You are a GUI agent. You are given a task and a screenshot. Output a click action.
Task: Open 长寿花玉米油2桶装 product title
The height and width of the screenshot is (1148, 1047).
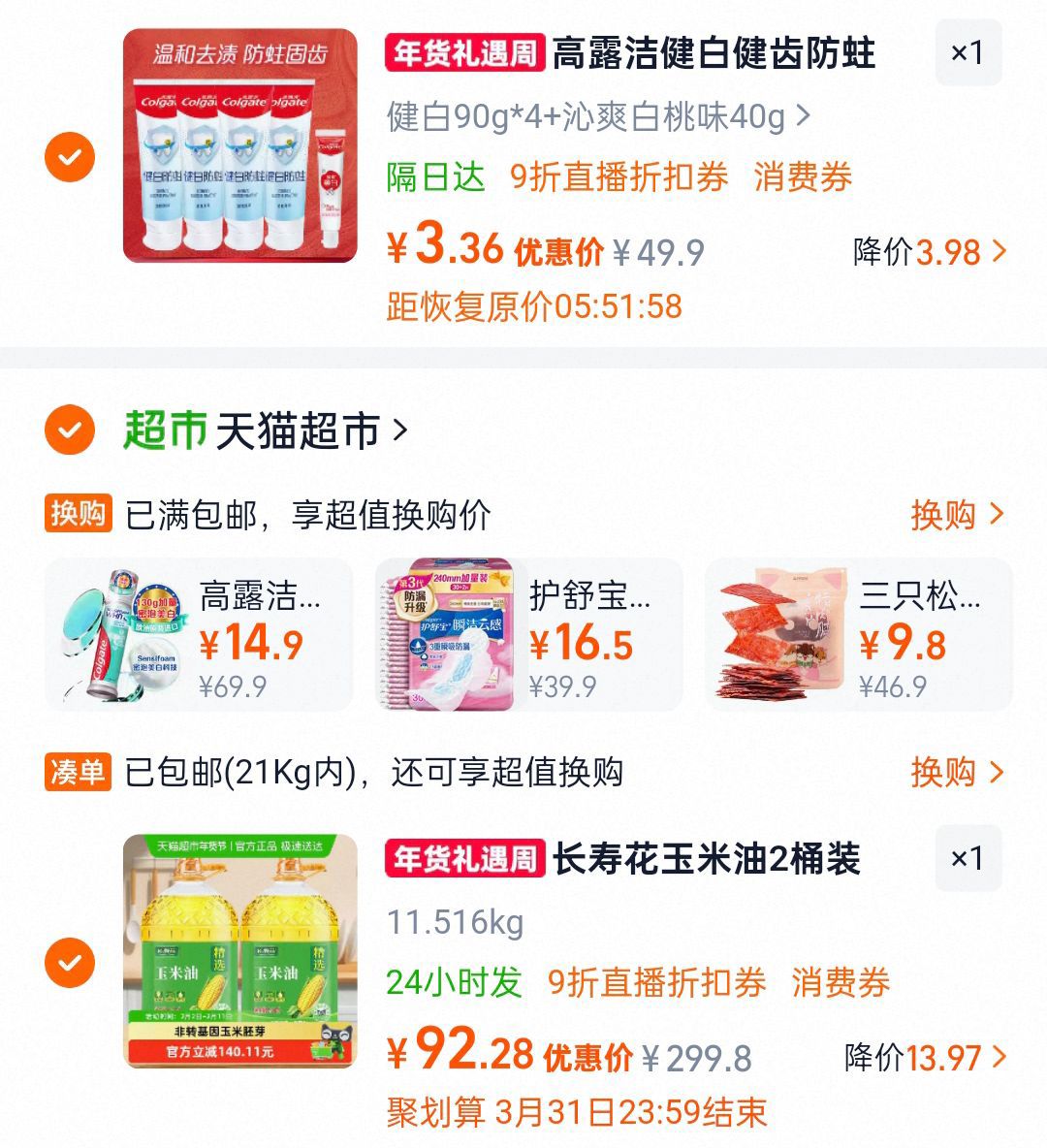tap(706, 859)
